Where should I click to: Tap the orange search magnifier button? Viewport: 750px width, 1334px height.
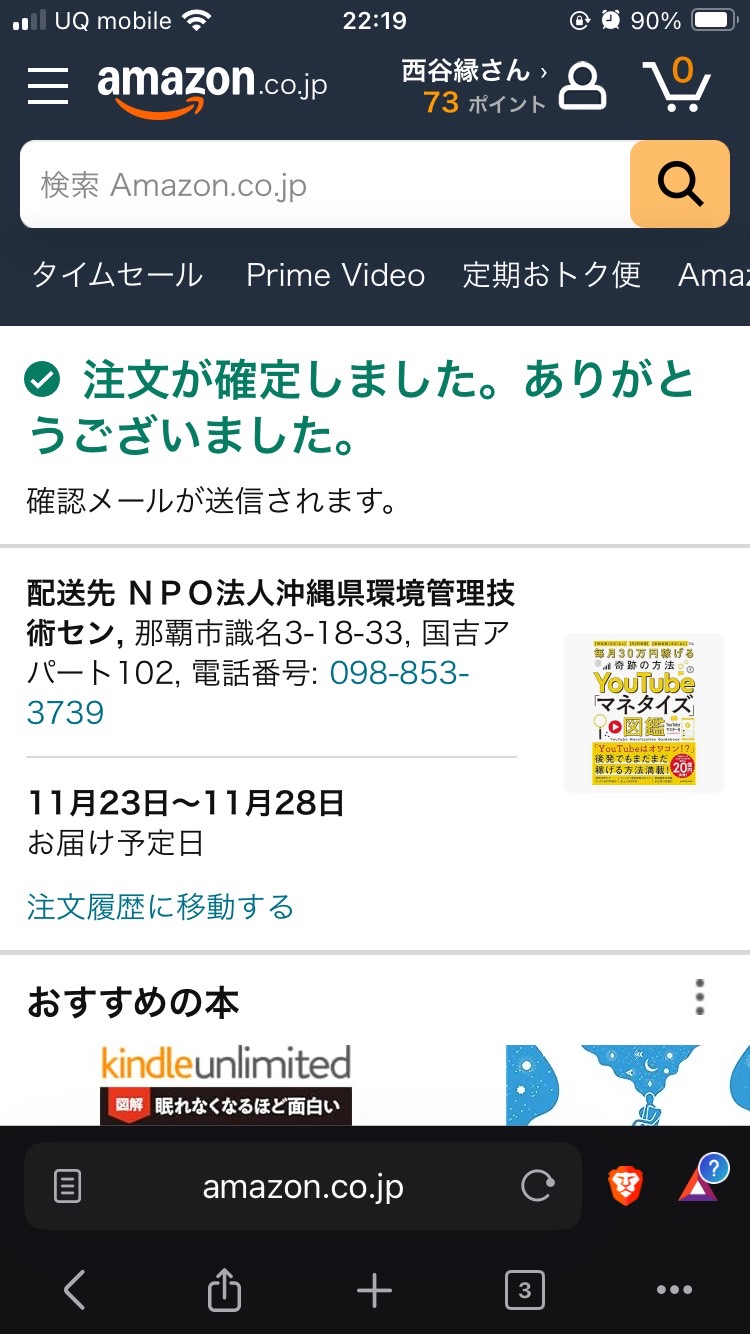click(680, 185)
